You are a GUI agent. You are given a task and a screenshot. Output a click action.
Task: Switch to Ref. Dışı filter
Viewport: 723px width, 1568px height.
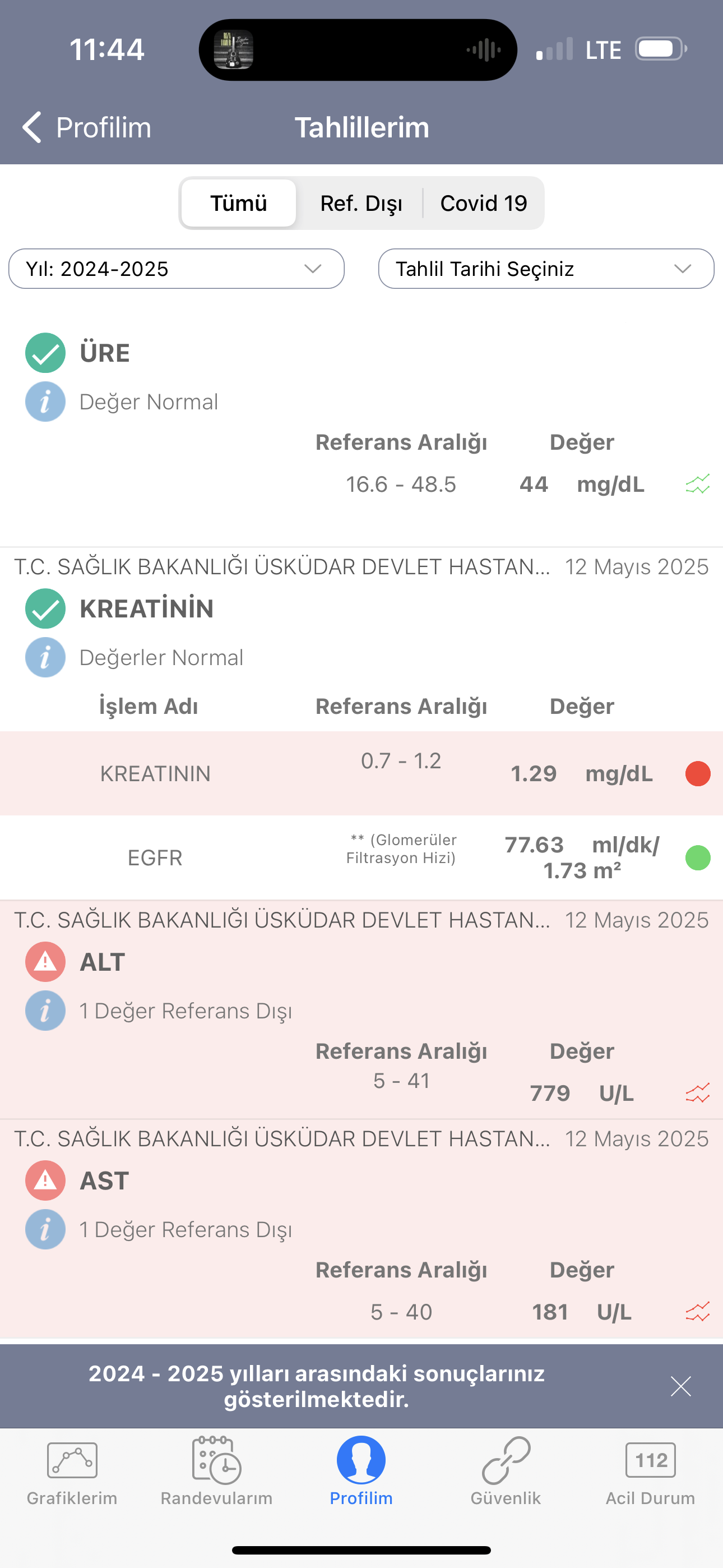[x=361, y=204]
